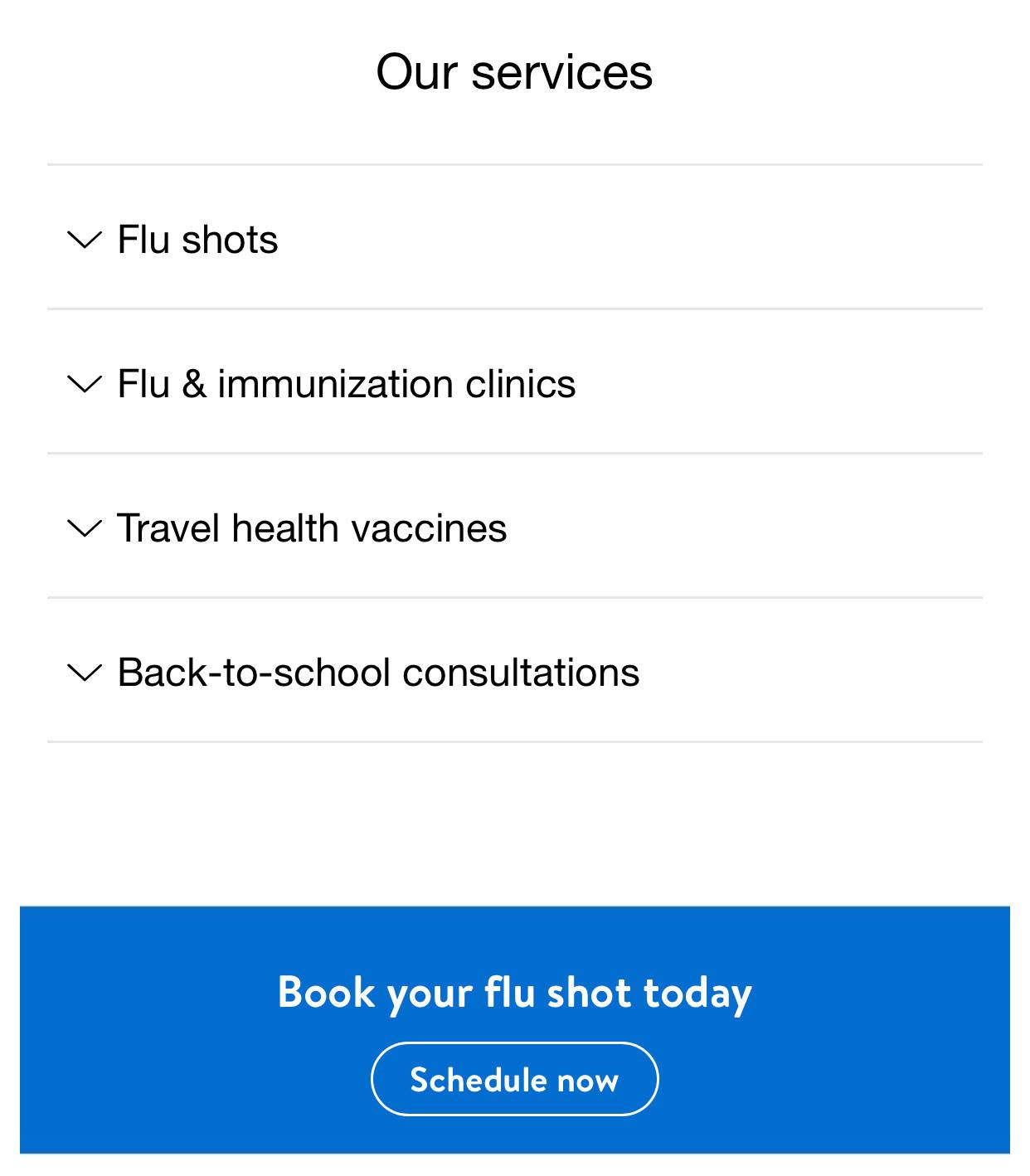Open the Travel health vaccines section
The width and height of the screenshot is (1030, 1176).
tap(311, 528)
